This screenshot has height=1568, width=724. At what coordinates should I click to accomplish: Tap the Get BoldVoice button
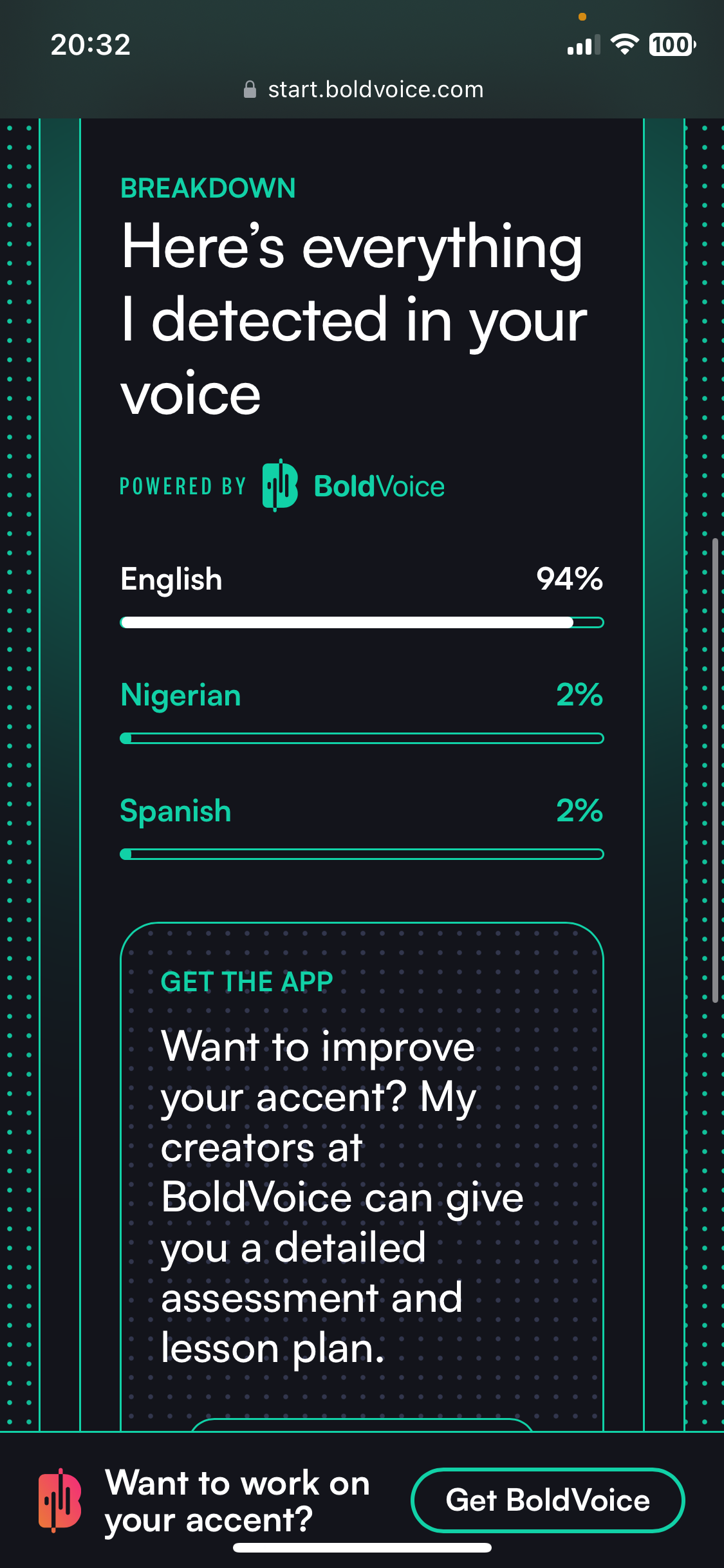tap(548, 1500)
